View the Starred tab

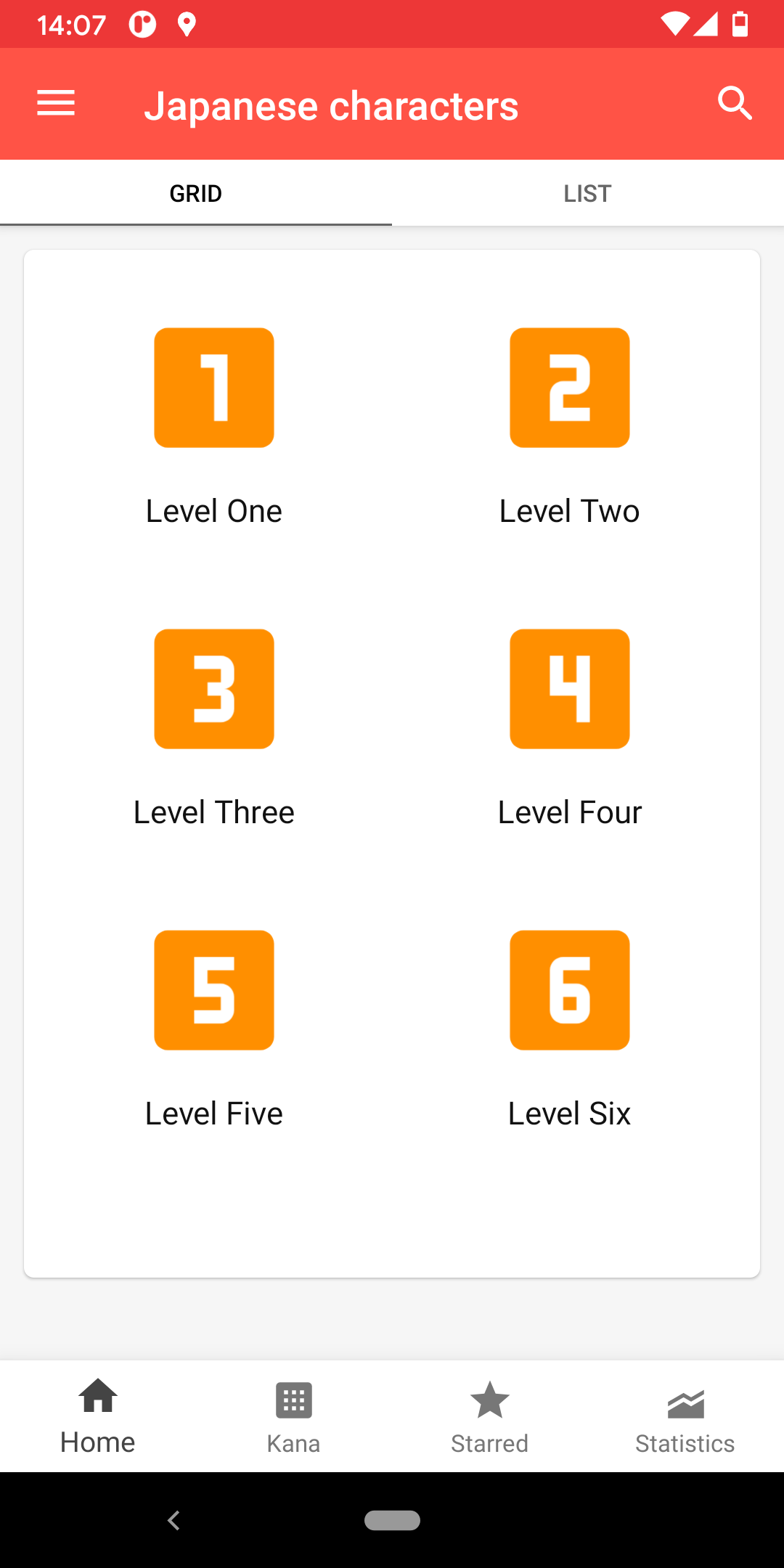pyautogui.click(x=490, y=1416)
